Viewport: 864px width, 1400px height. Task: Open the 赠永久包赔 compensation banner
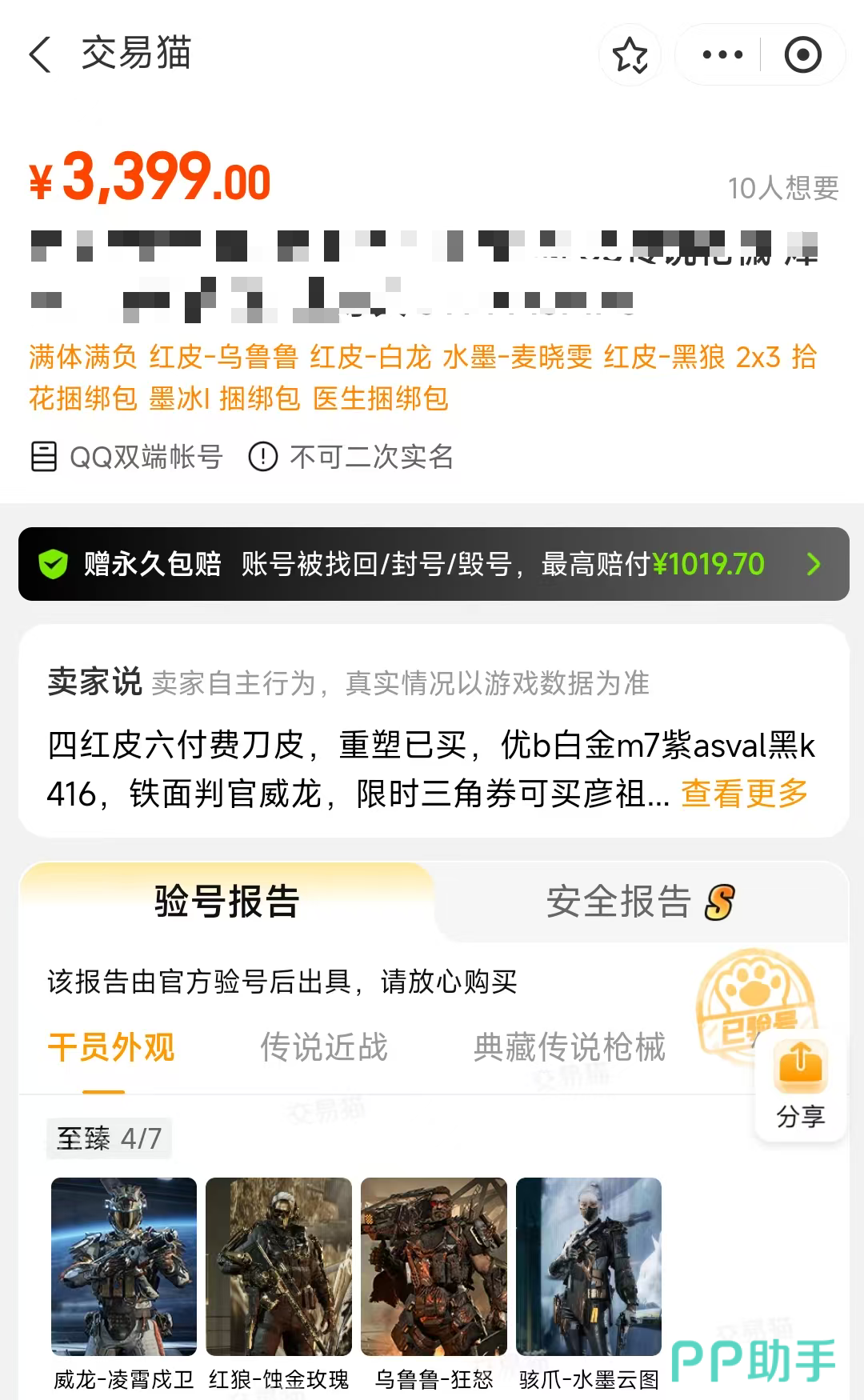pos(434,564)
